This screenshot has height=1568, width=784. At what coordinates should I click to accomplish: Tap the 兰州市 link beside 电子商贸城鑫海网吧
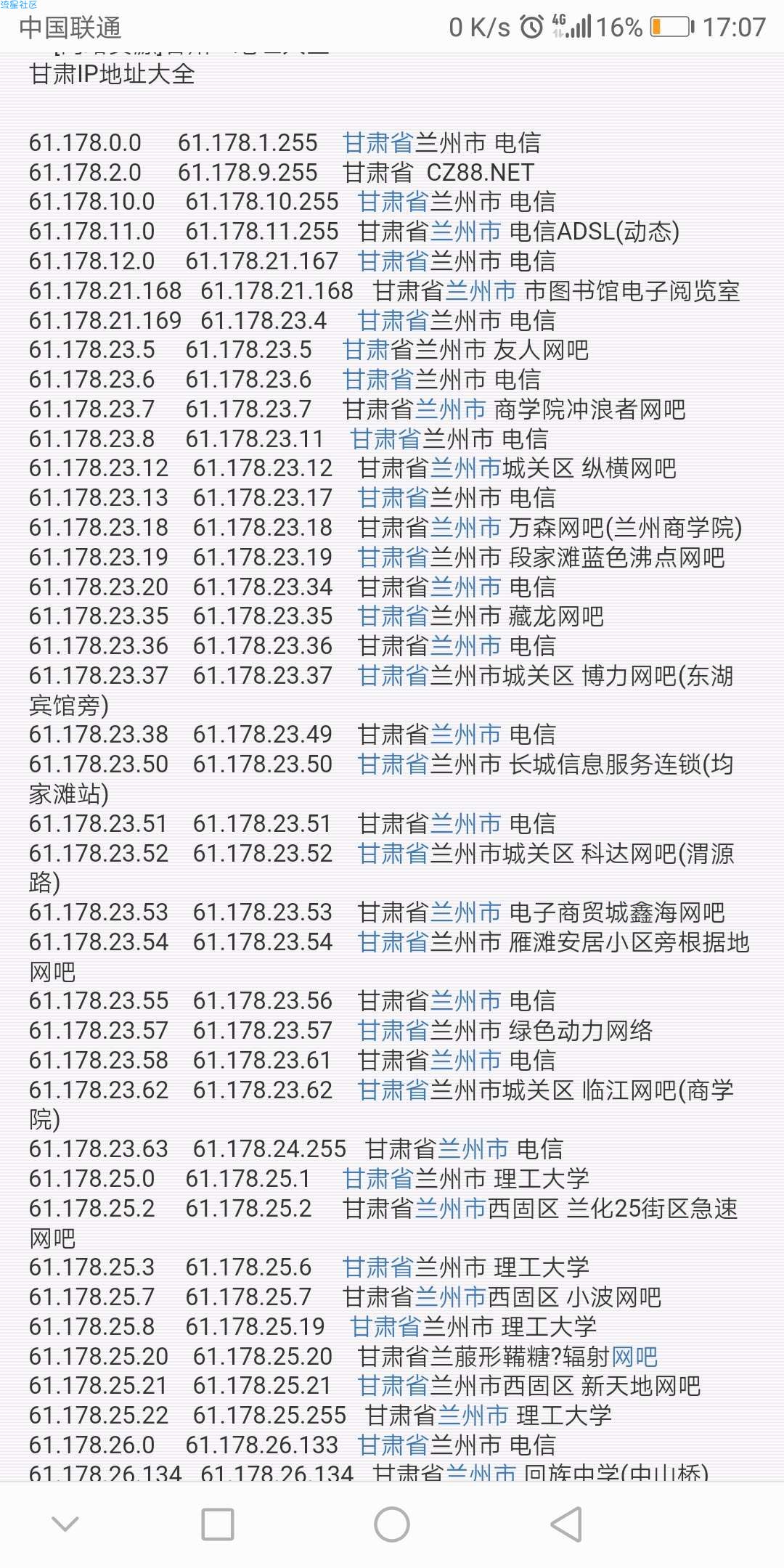(x=466, y=912)
